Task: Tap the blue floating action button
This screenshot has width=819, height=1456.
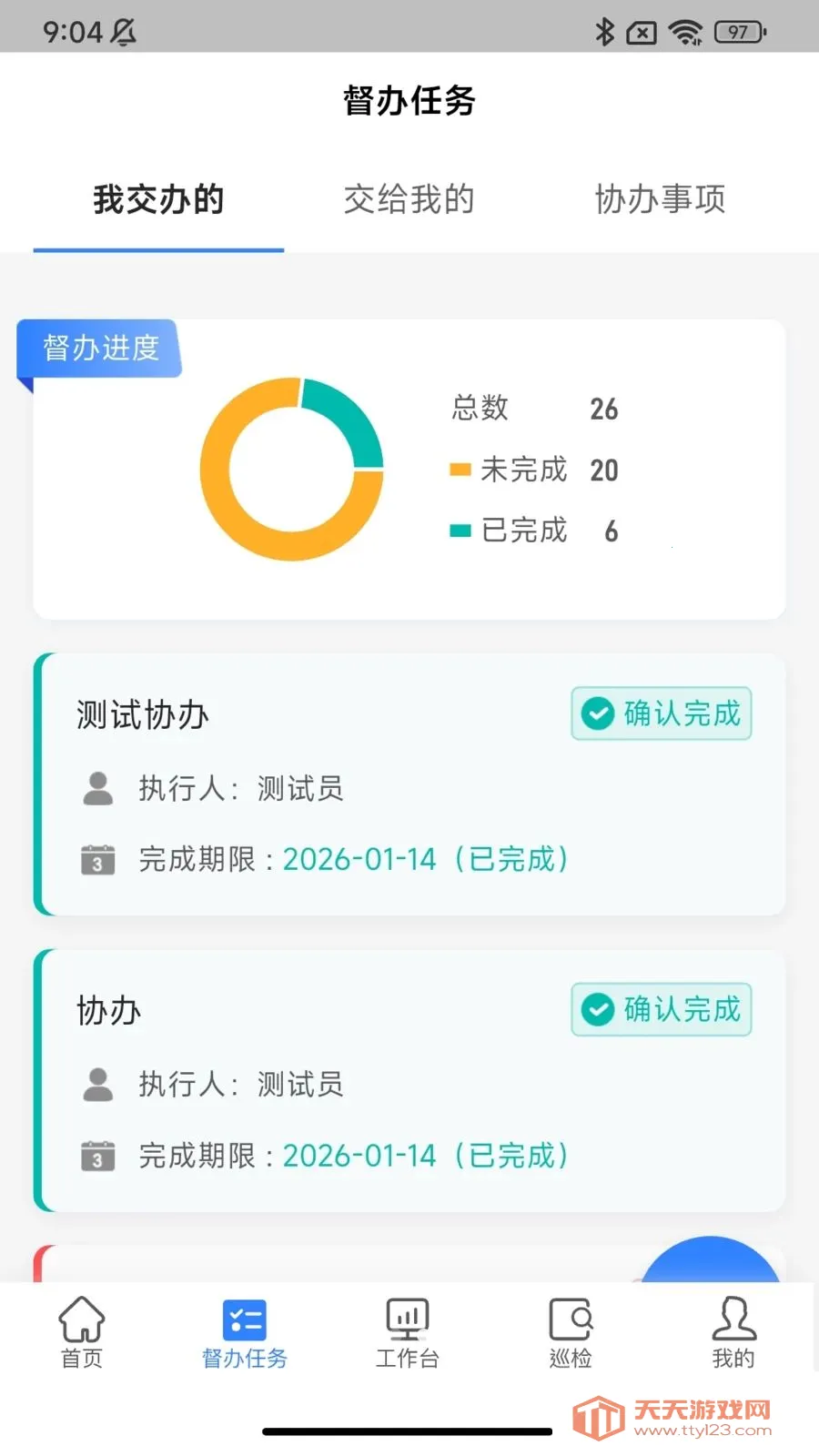Action: click(710, 1263)
